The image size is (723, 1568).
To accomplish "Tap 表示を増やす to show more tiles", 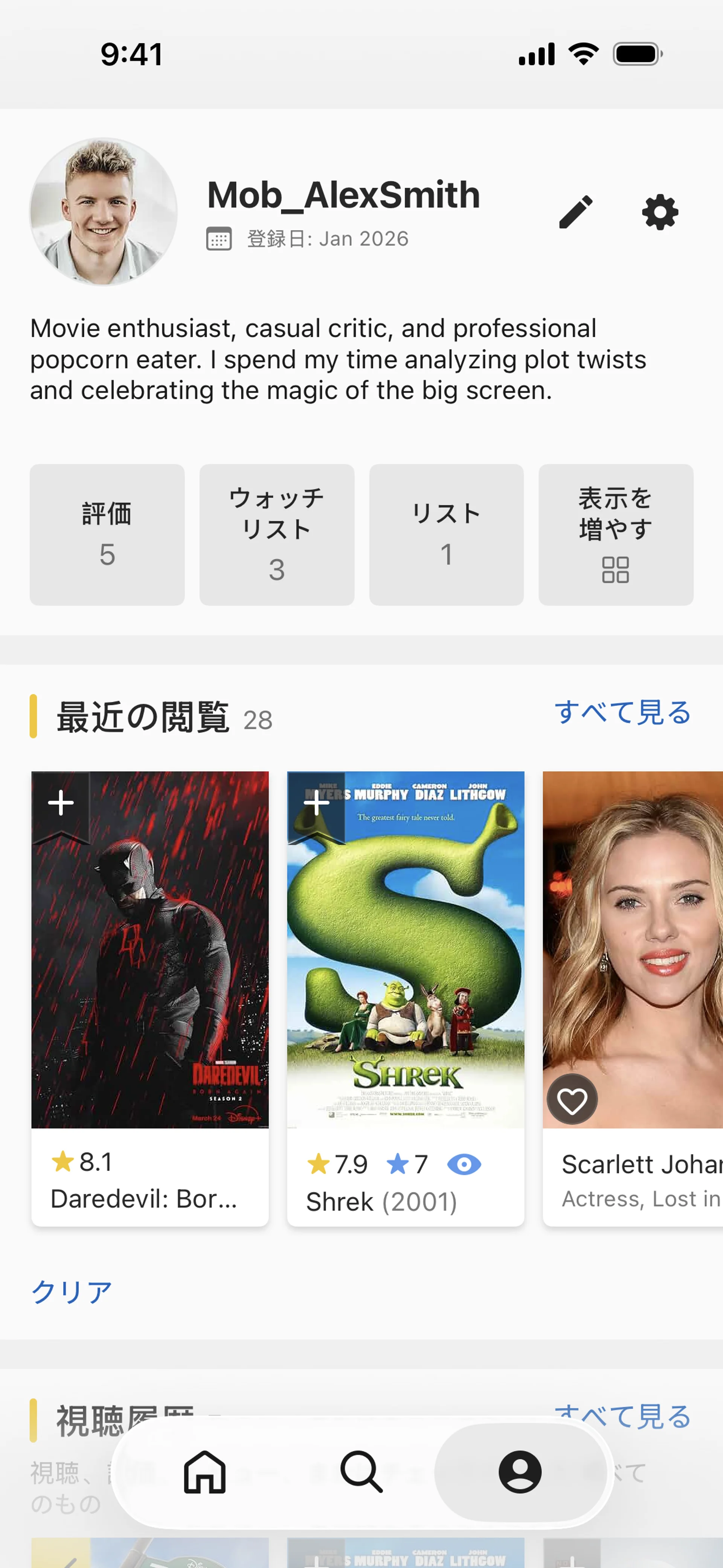I will pyautogui.click(x=615, y=534).
